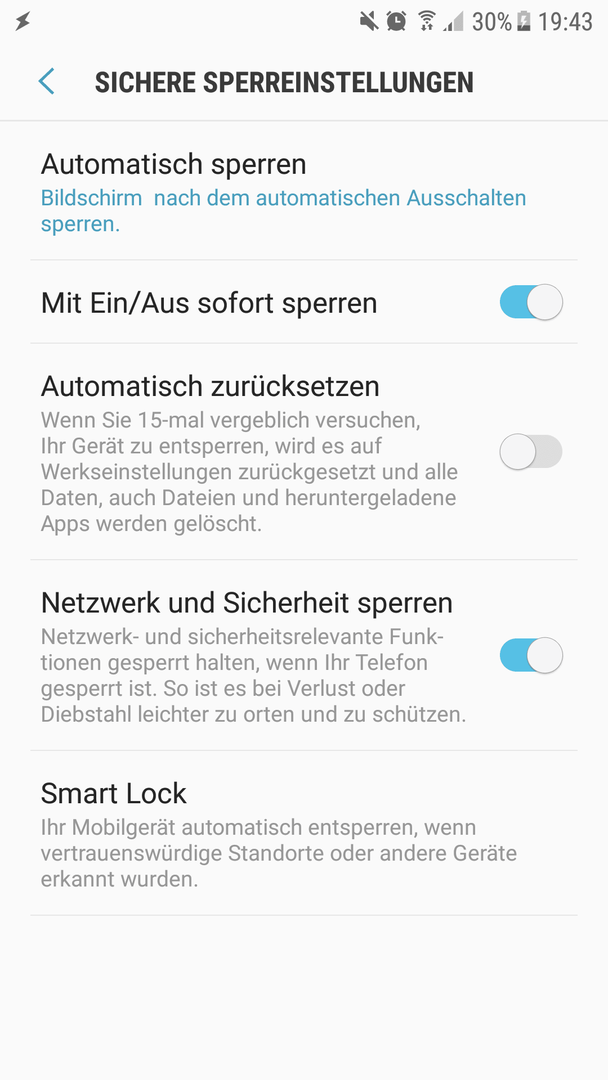Open Smart Lock settings
Screen dimensions: 608x1080
[x=304, y=833]
